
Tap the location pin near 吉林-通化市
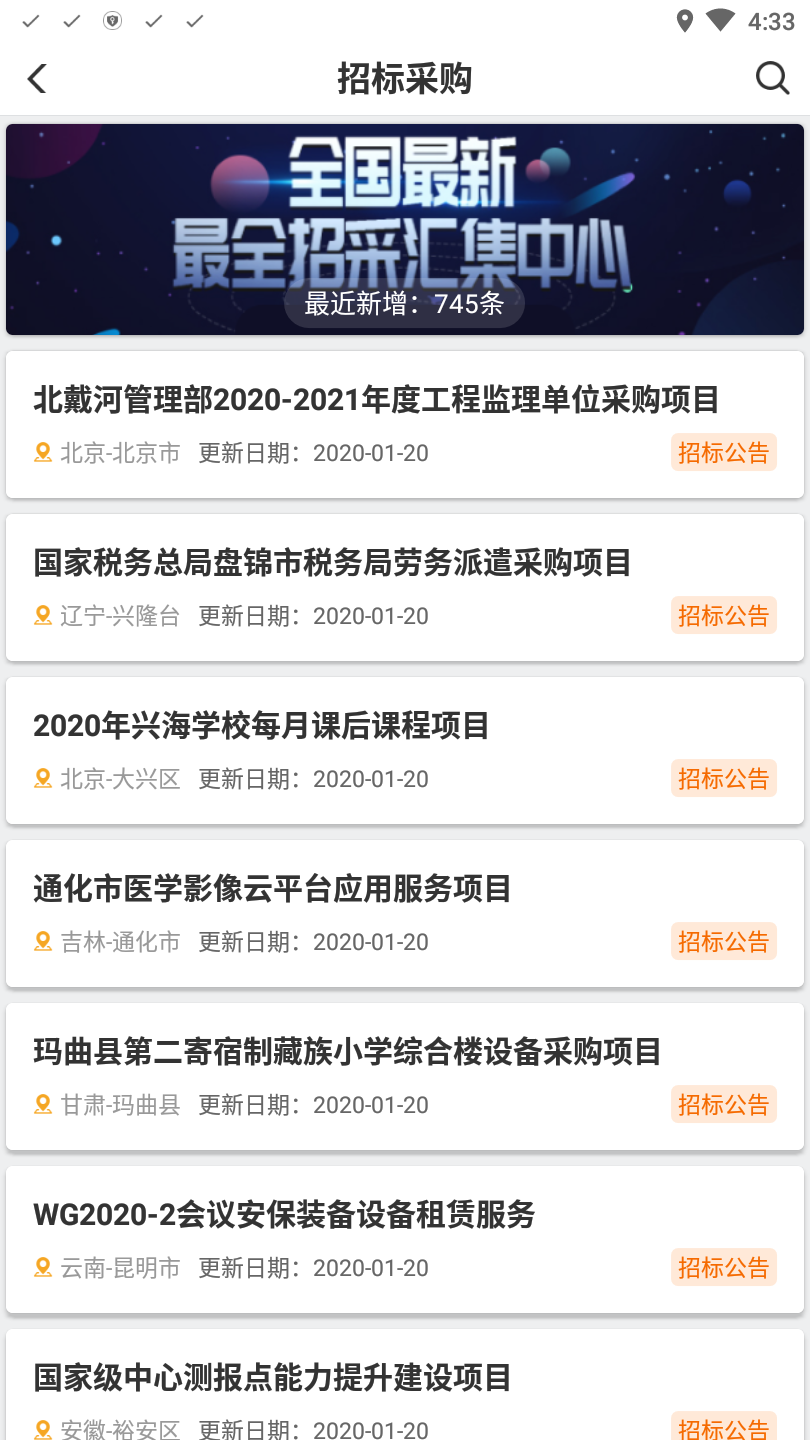coord(41,941)
